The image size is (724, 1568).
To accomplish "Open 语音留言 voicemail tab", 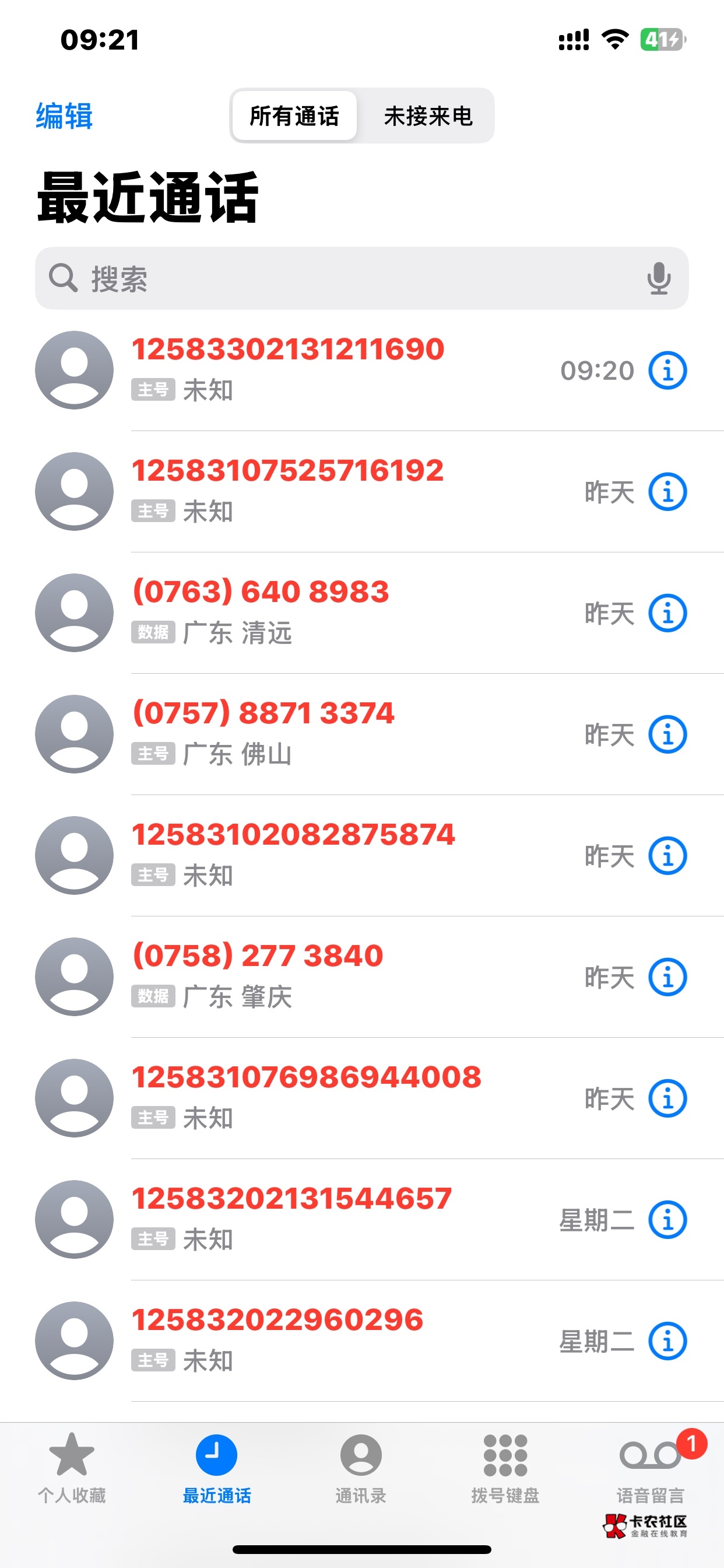I will [x=650, y=1468].
